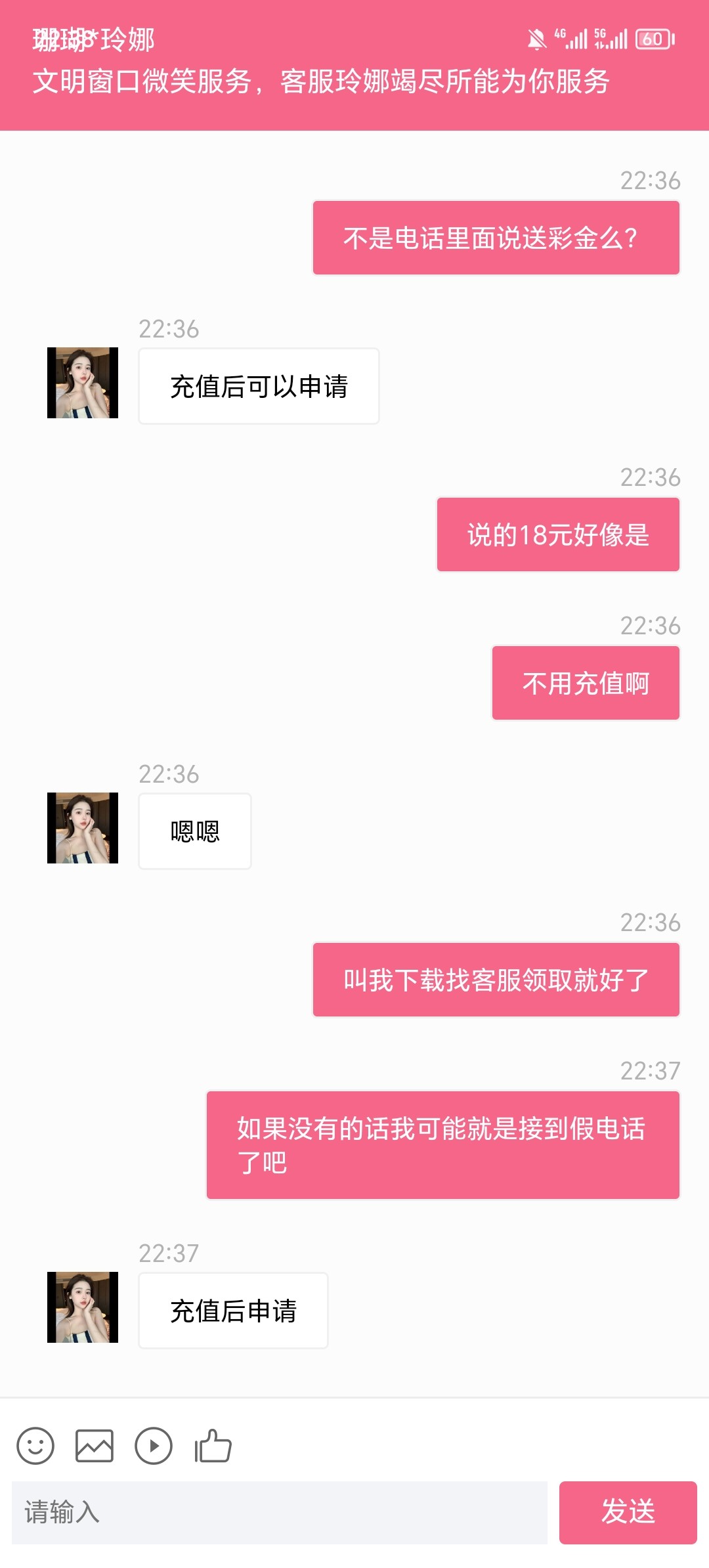
Task: Tap the 充值后申请 reply bubble
Action: coord(232,1311)
